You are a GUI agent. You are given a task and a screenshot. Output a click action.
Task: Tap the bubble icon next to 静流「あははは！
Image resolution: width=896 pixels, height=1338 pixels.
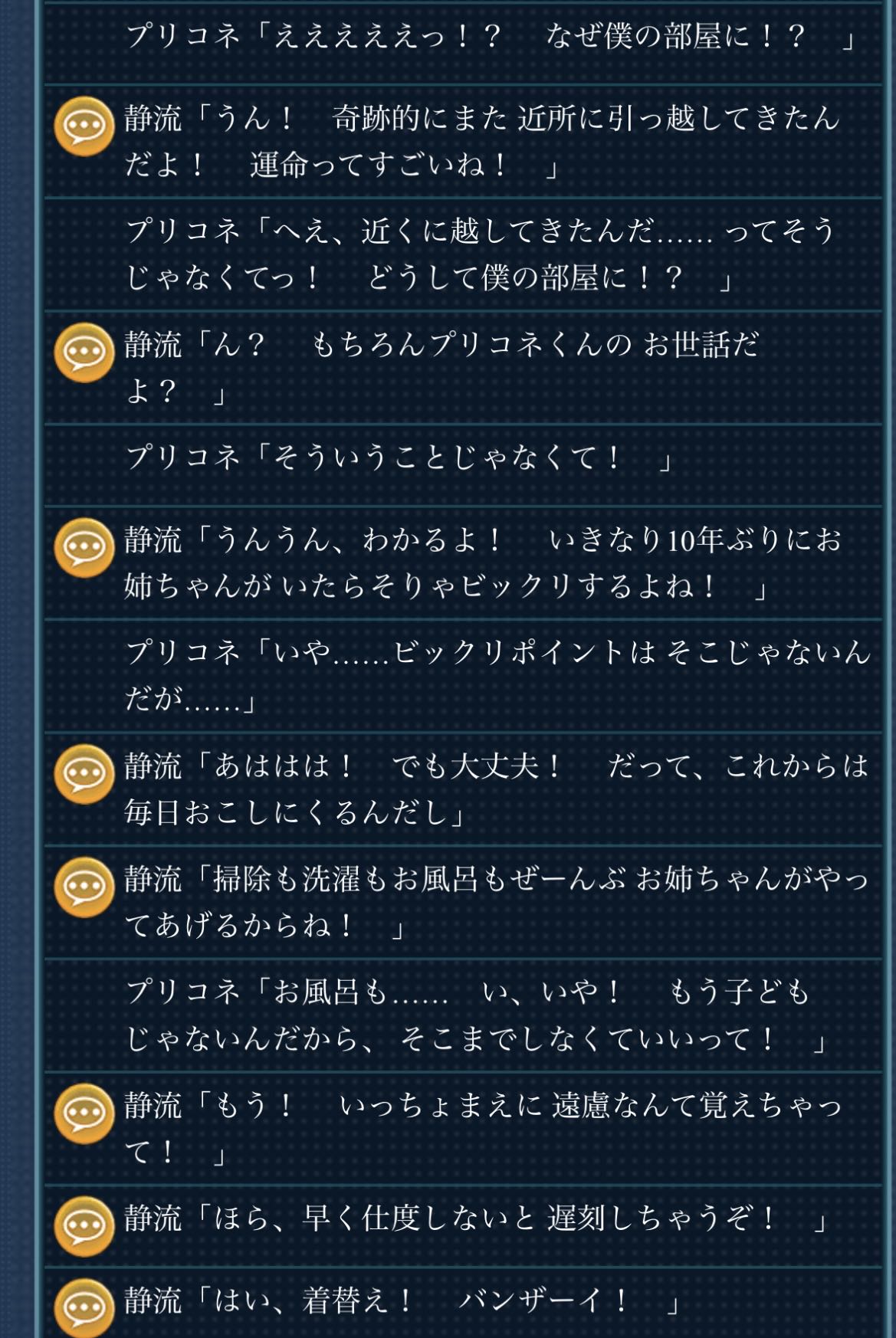pyautogui.click(x=84, y=773)
